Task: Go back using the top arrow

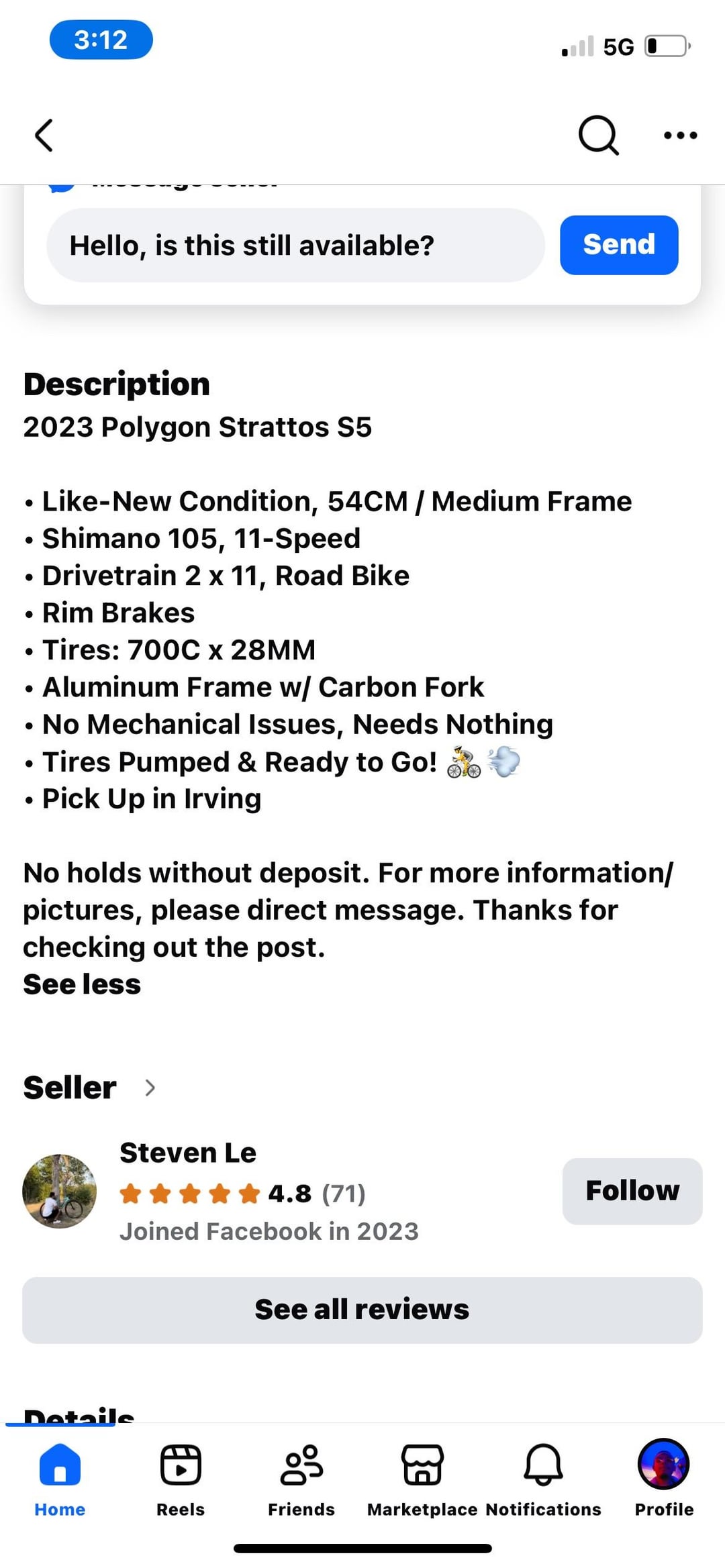Action: click(x=44, y=136)
